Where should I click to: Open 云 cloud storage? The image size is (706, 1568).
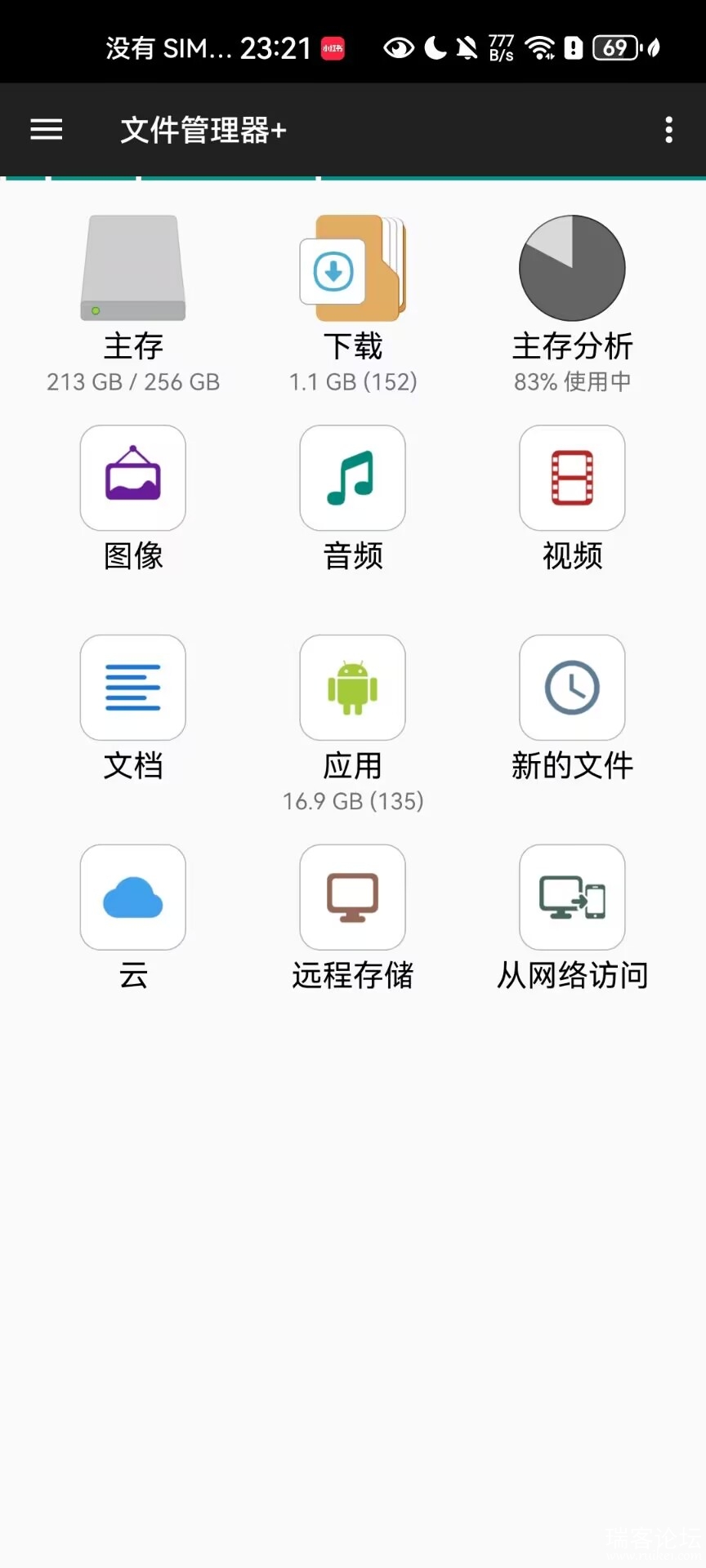pos(133,898)
